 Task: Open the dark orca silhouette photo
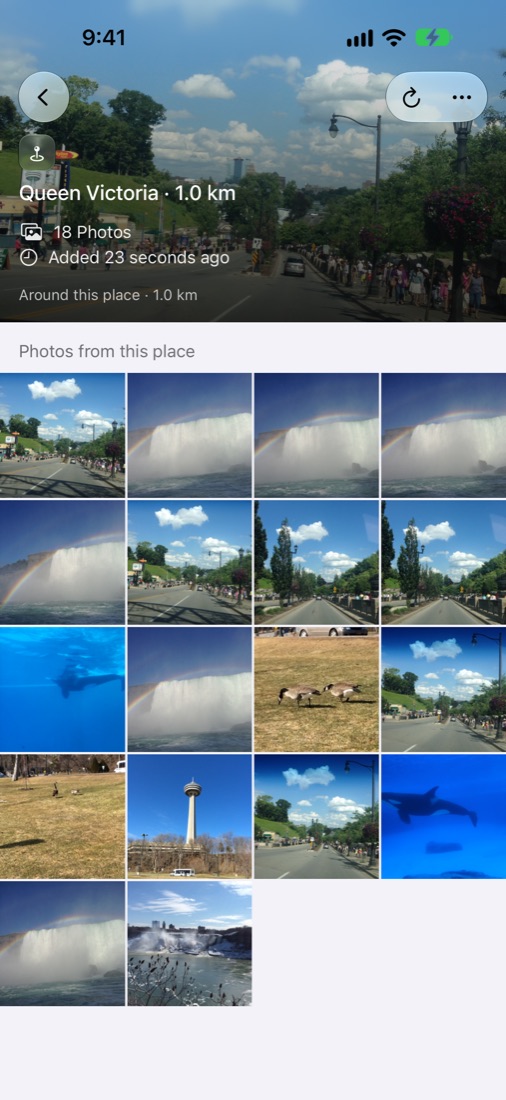click(444, 817)
